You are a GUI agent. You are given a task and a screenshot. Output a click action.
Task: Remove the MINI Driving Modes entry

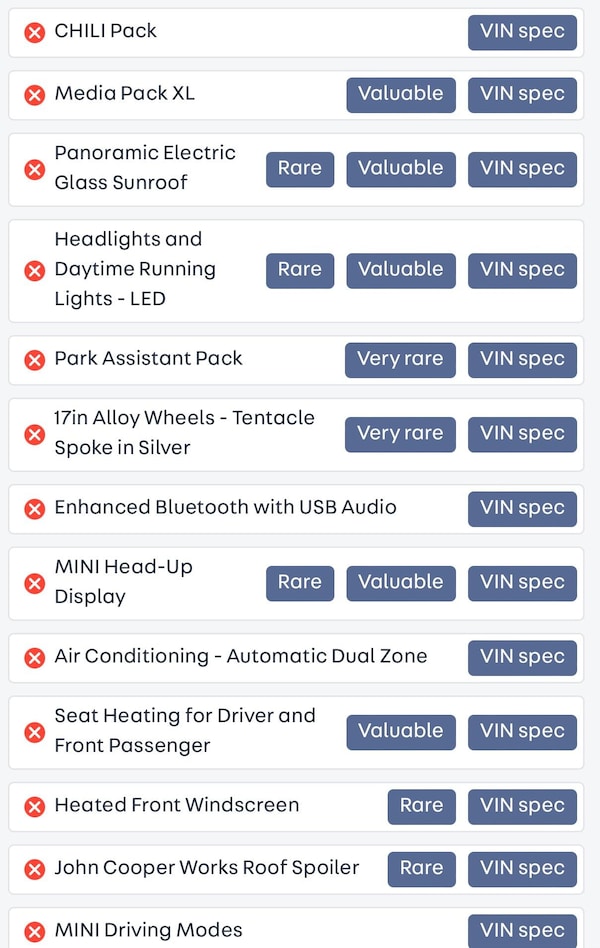tap(35, 932)
